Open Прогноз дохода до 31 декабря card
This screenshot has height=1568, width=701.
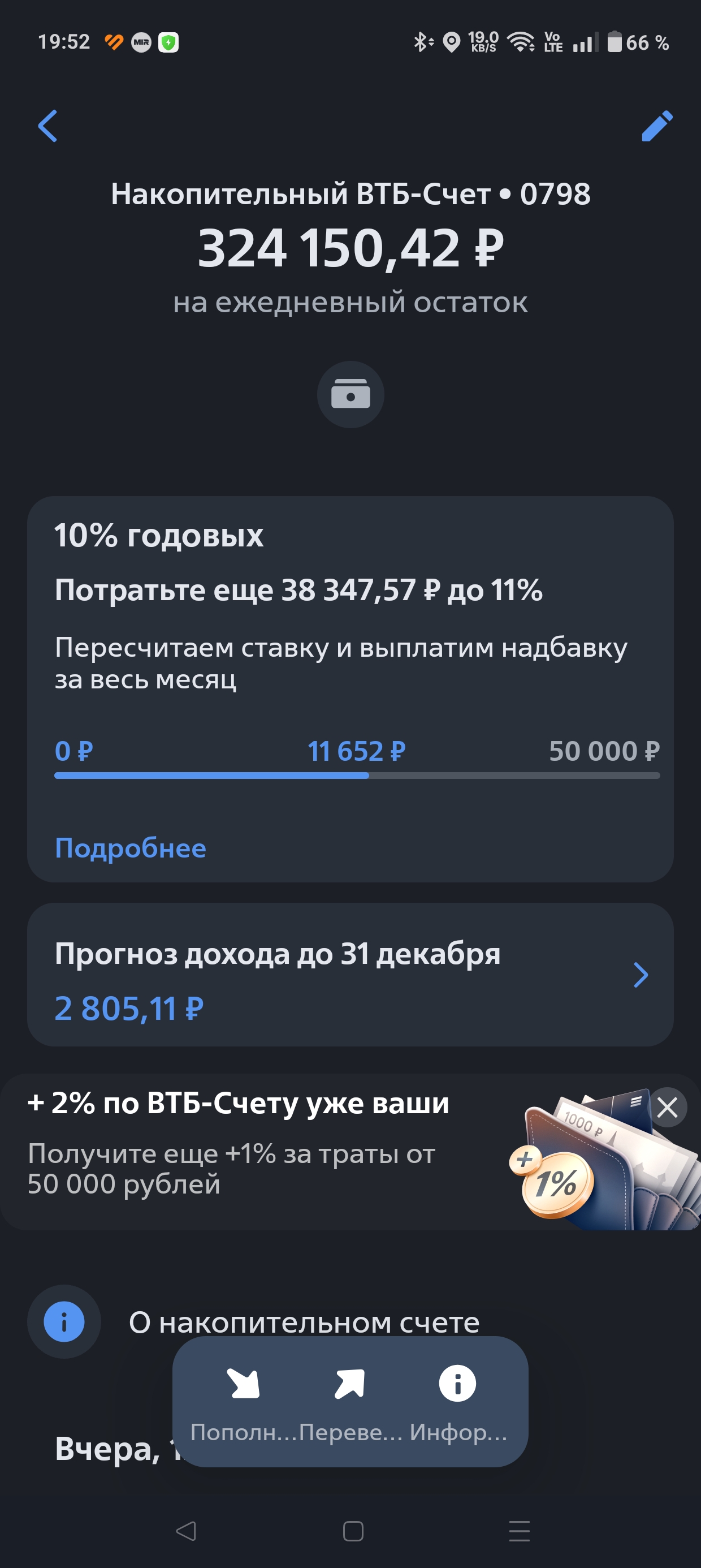click(x=350, y=975)
